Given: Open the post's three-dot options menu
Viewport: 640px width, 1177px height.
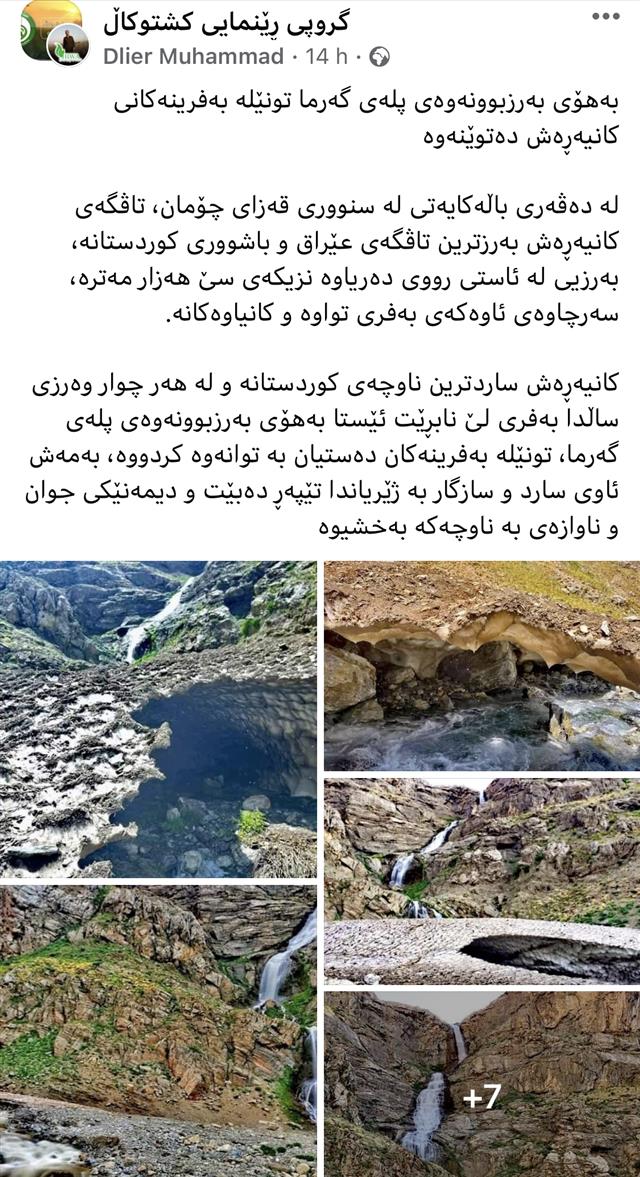Looking at the screenshot, I should point(604,18).
